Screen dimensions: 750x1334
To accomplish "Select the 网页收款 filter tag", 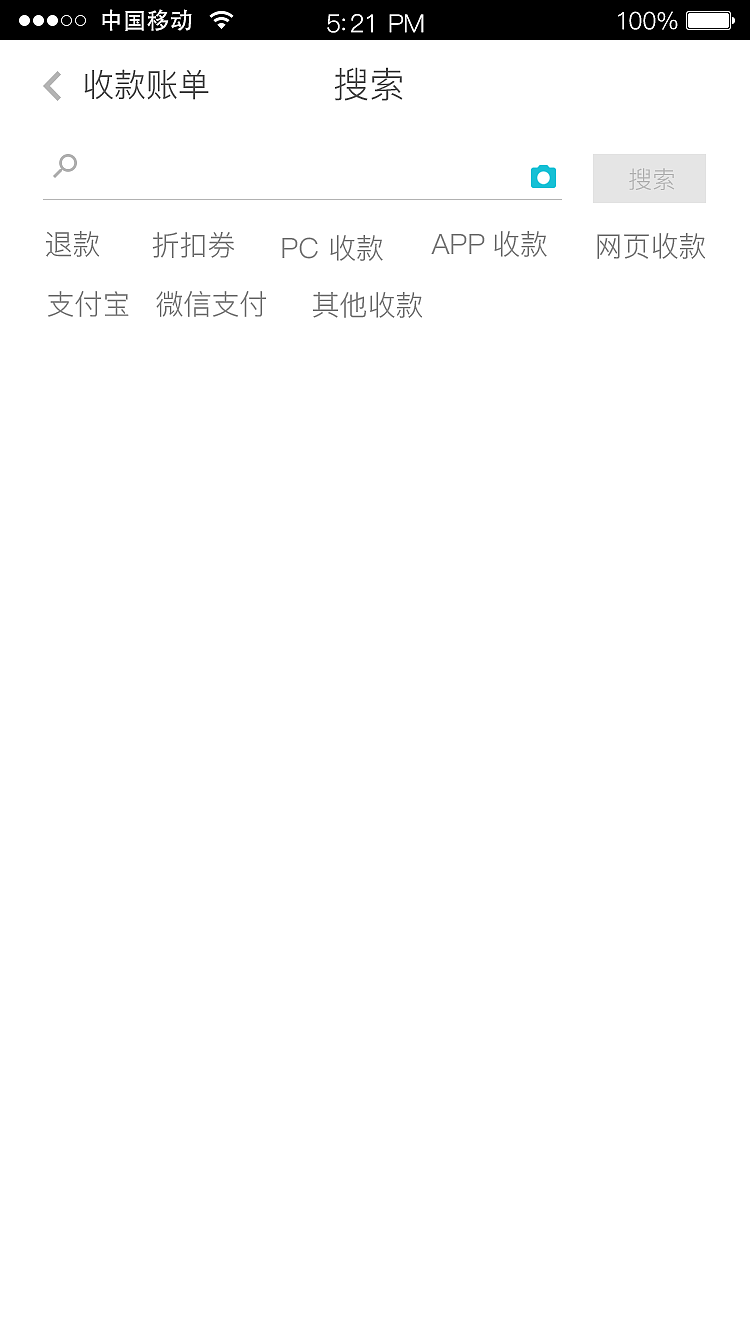I will (649, 248).
